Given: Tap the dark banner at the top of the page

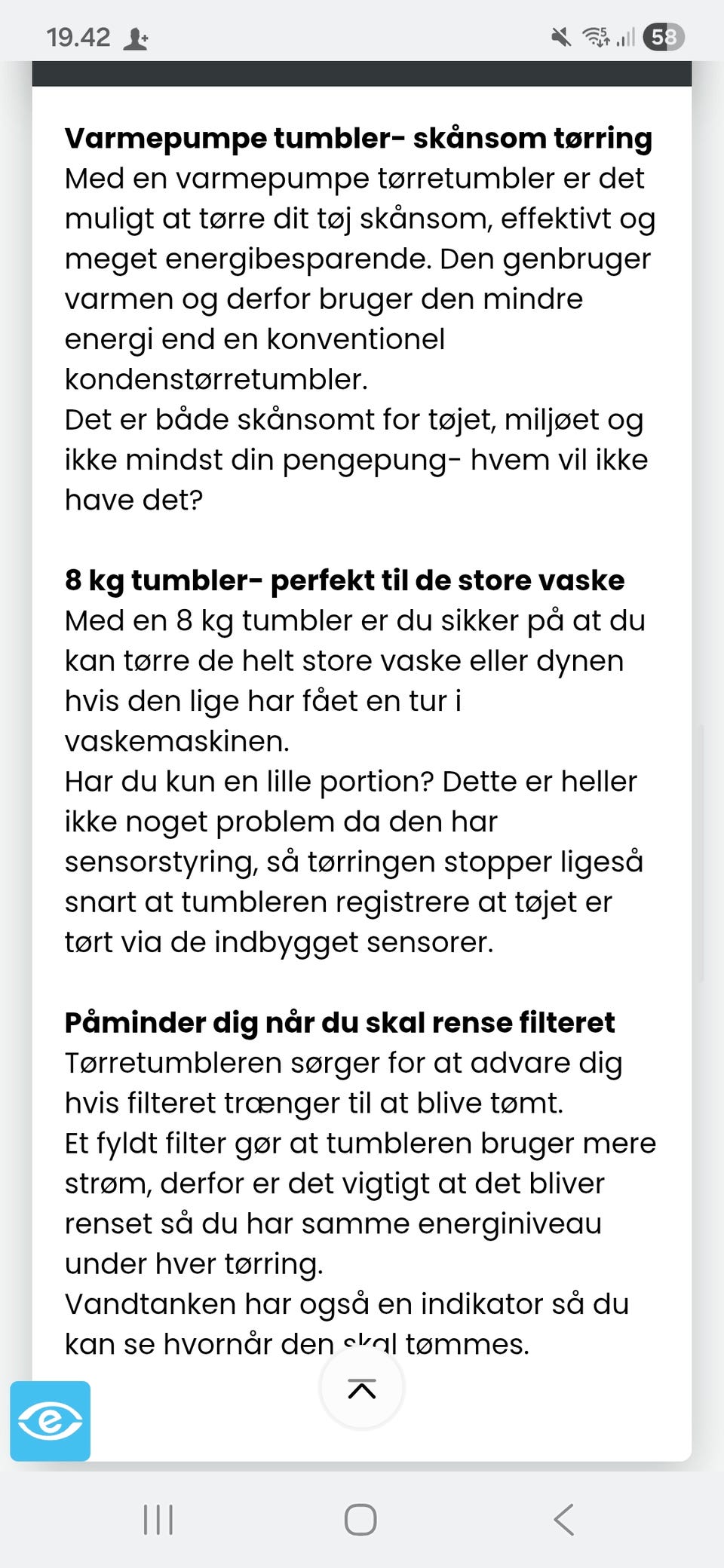Looking at the screenshot, I should (362, 73).
